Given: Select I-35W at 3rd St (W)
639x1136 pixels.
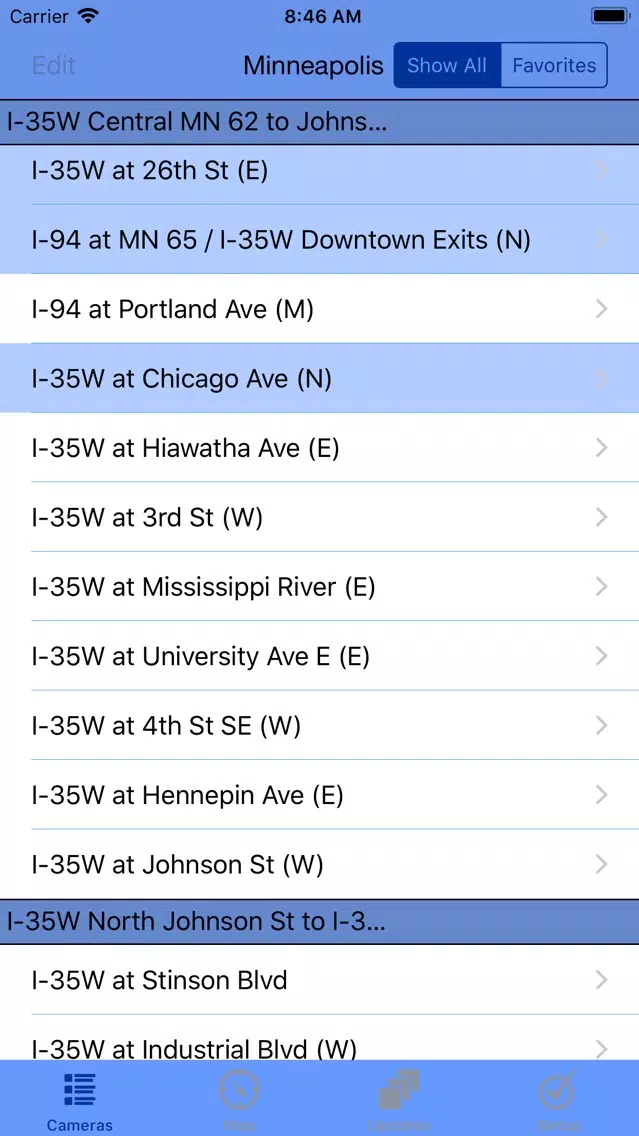Looking at the screenshot, I should [x=320, y=517].
